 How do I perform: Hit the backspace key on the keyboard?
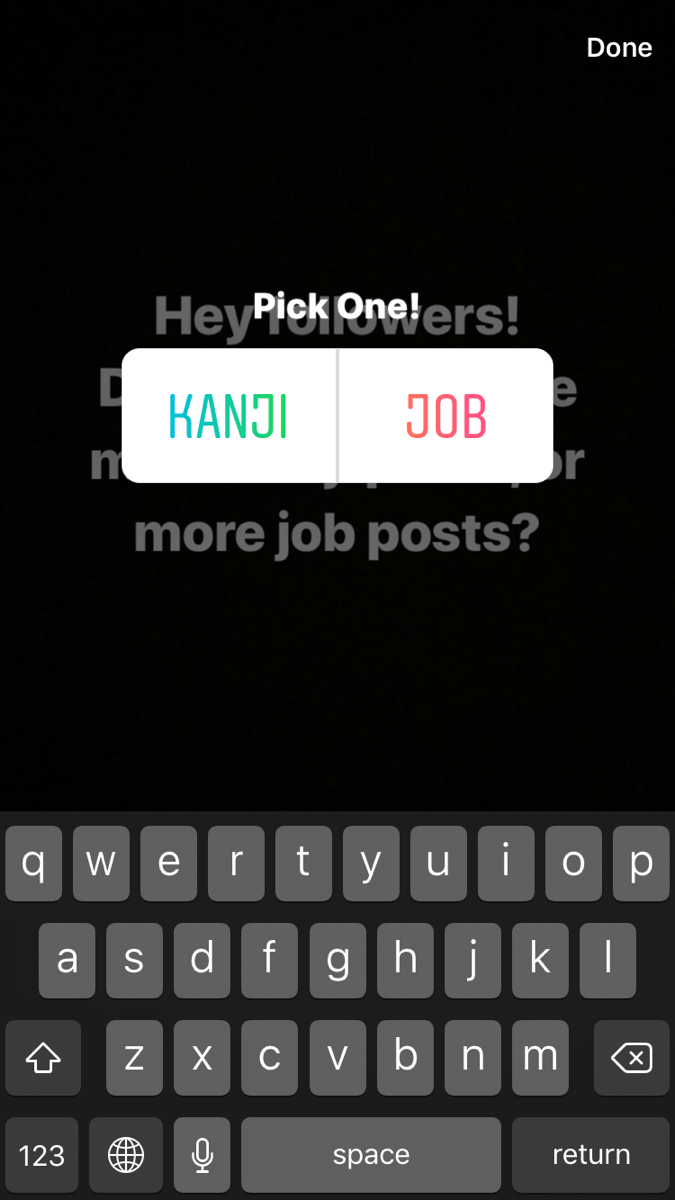coord(631,1057)
